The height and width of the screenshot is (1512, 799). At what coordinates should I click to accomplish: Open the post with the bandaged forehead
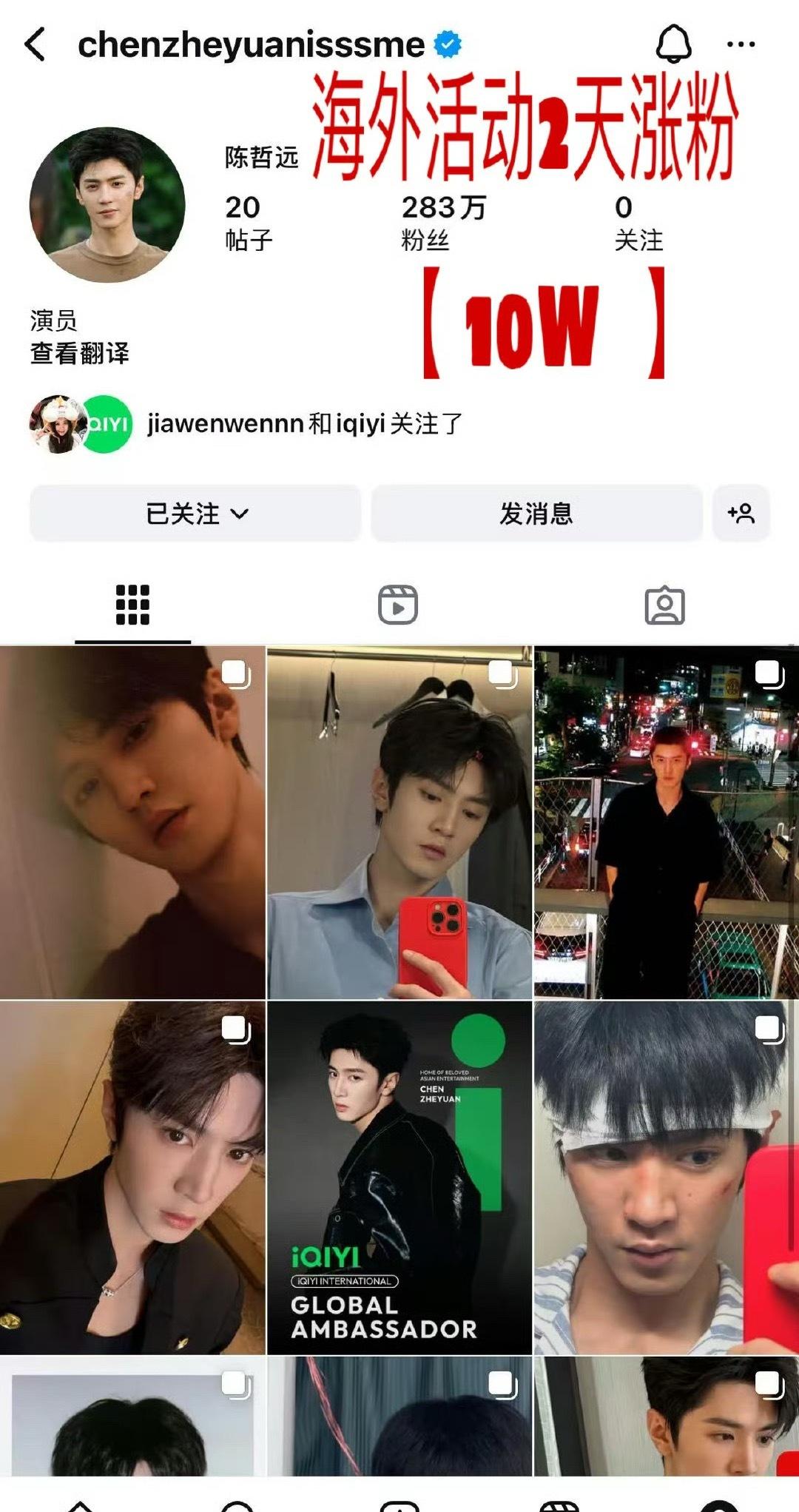[x=667, y=1177]
